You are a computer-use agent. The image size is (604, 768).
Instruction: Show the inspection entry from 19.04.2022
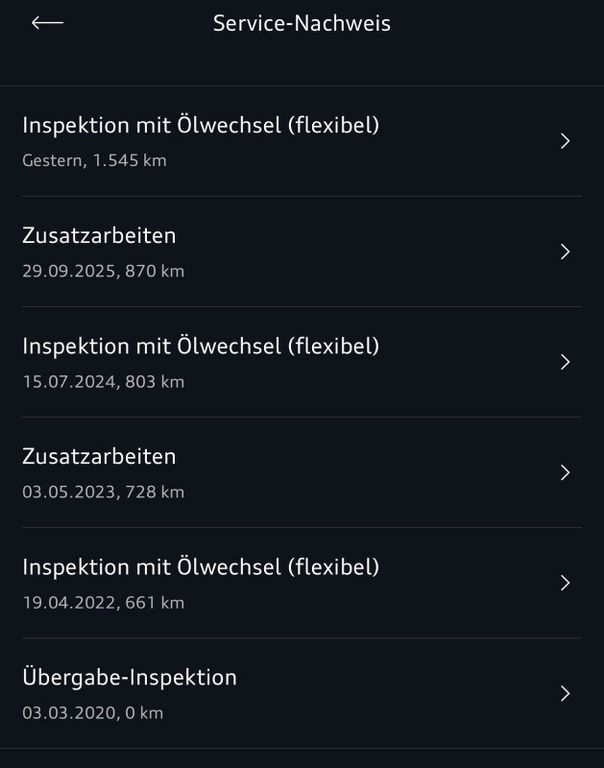pos(300,583)
